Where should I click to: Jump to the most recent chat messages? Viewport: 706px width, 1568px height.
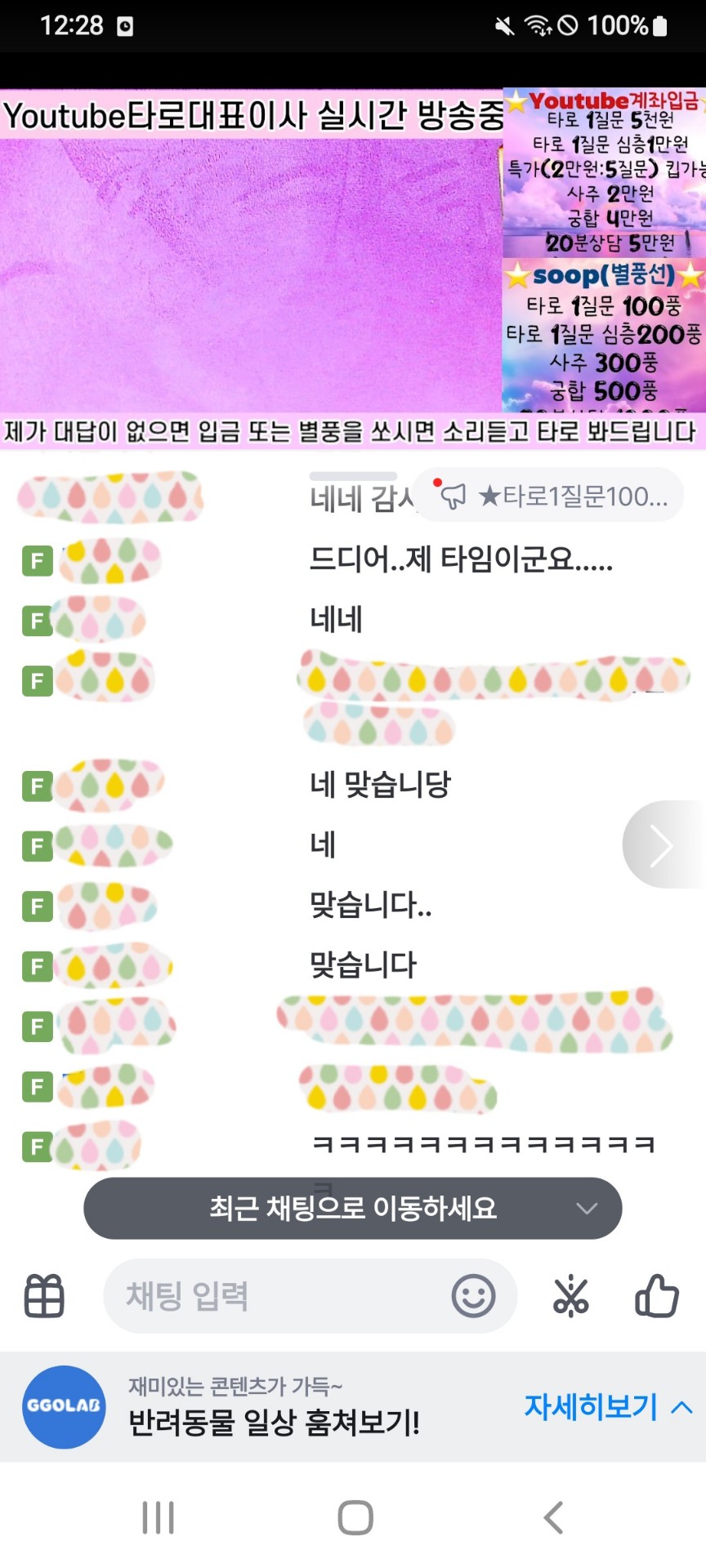pos(352,1208)
